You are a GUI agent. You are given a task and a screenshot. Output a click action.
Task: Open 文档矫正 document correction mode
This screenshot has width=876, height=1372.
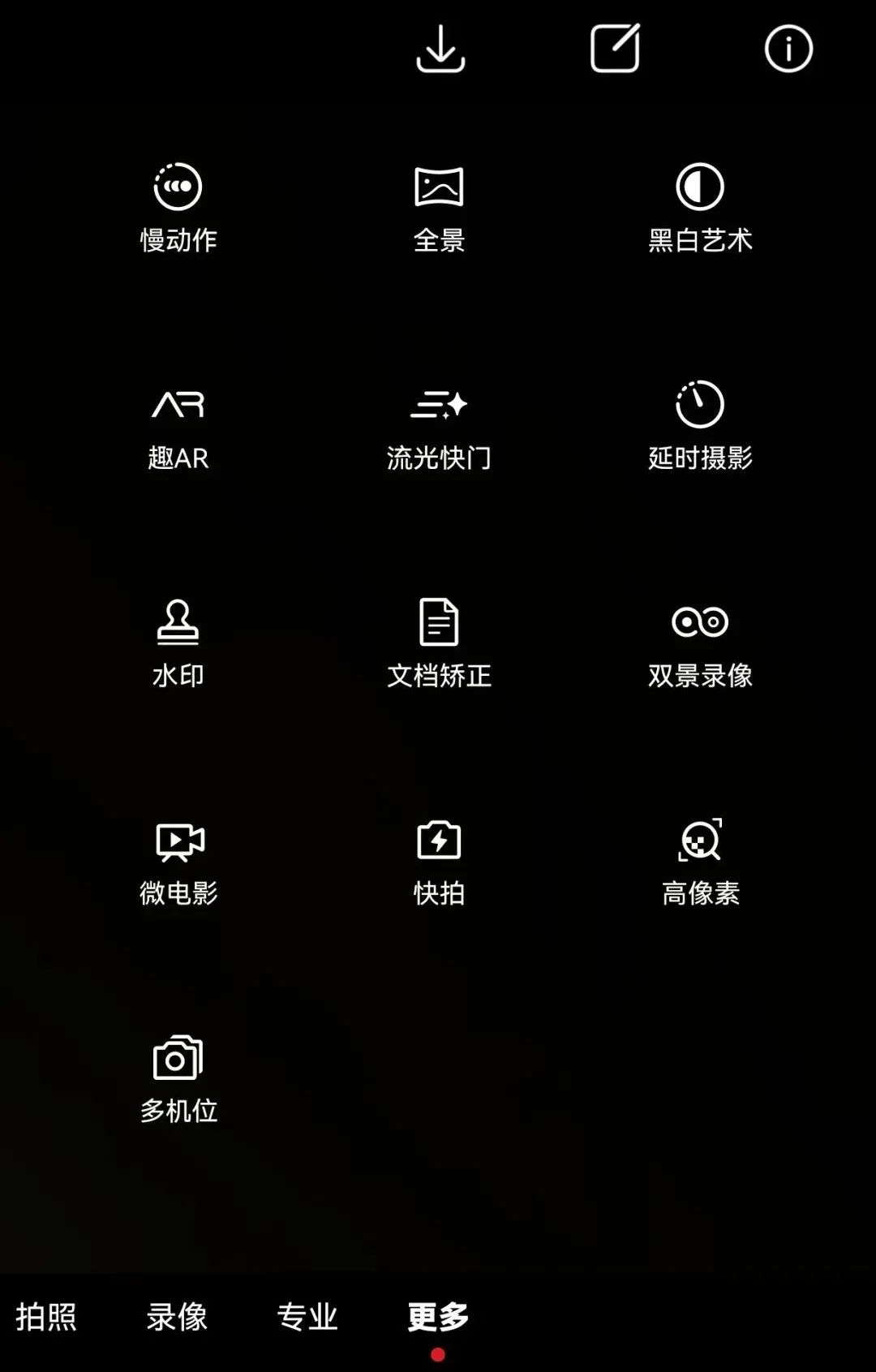(439, 641)
